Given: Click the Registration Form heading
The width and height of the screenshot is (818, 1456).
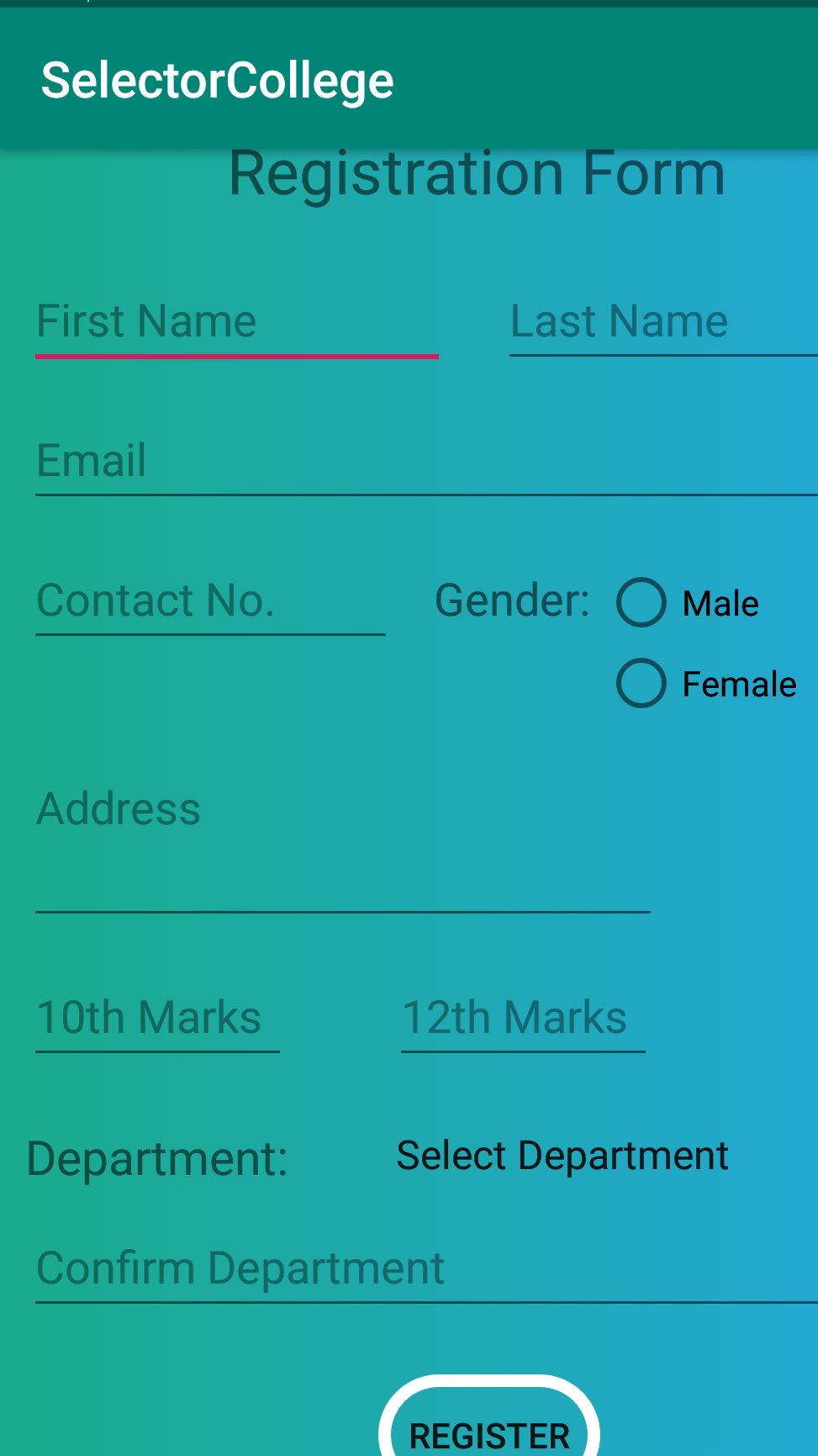Looking at the screenshot, I should point(477,171).
